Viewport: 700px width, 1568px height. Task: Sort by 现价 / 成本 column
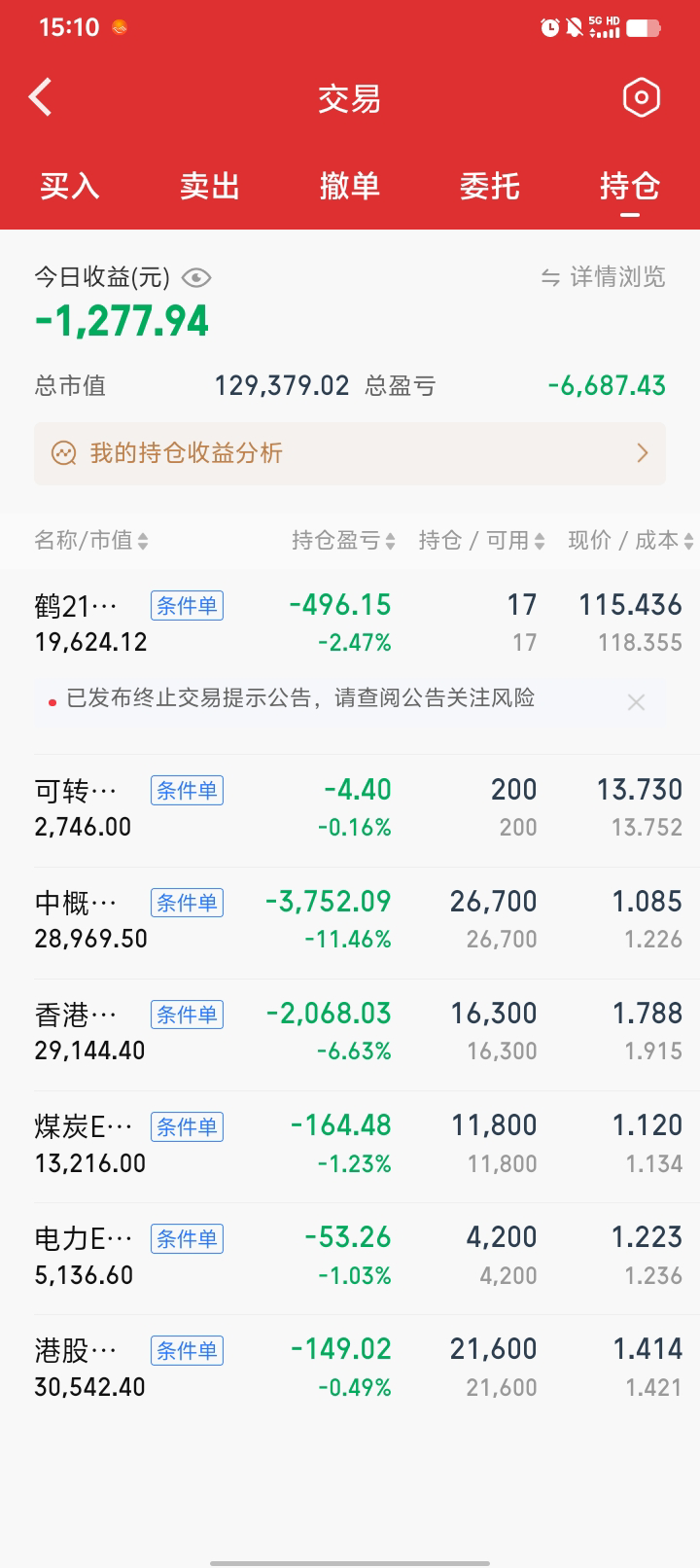631,541
